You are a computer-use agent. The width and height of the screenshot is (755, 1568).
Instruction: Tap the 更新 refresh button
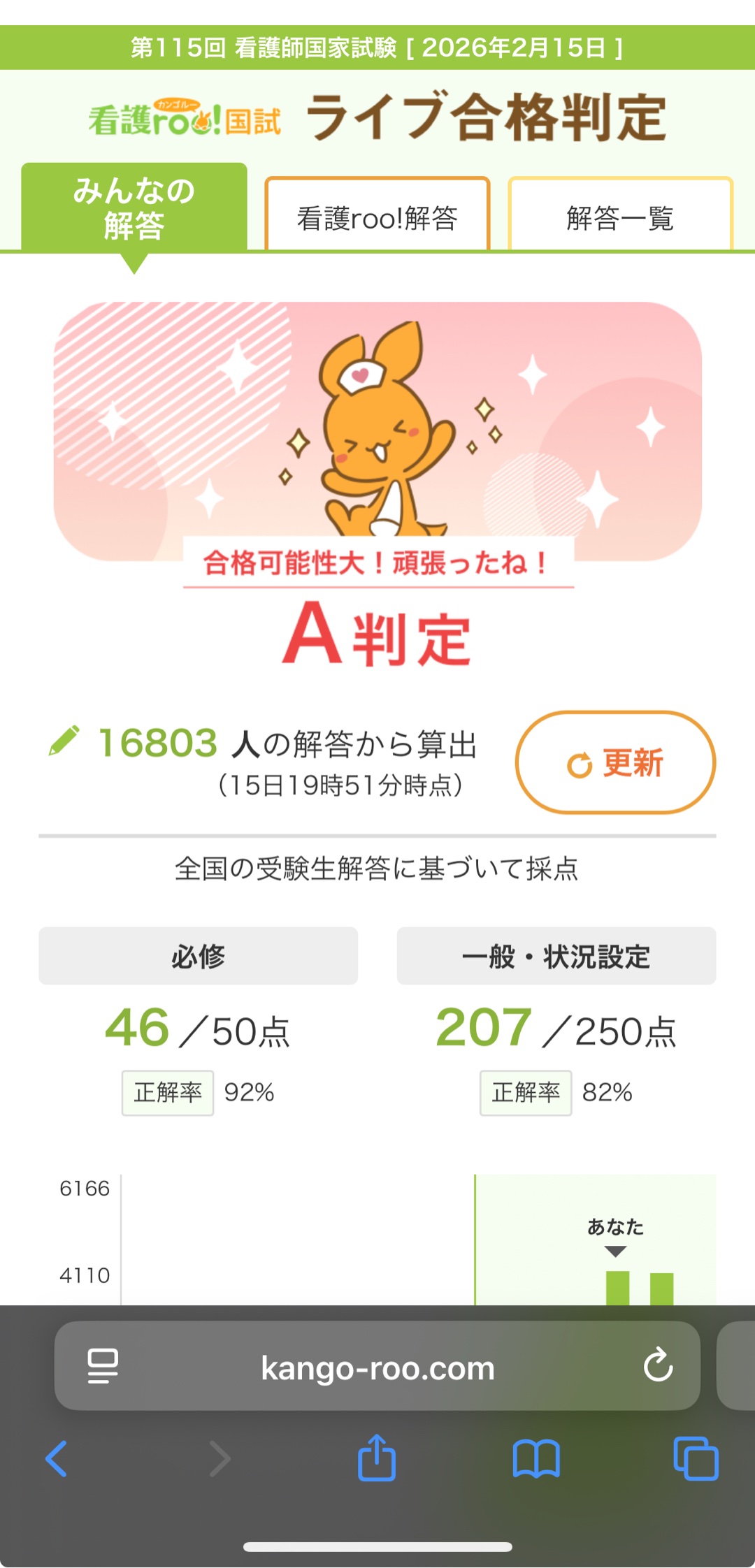point(615,762)
